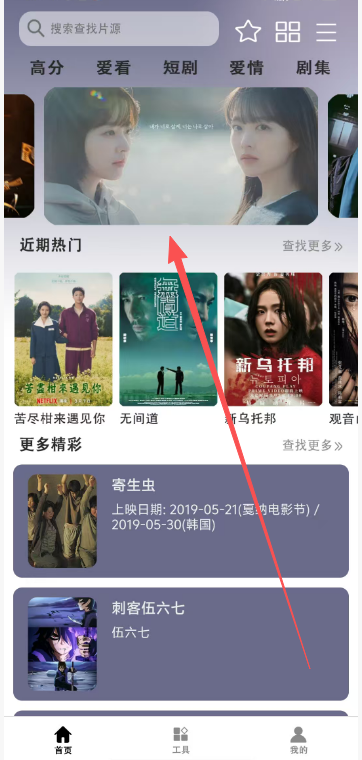Go to the 首页 bottom tab
The width and height of the screenshot is (362, 760).
coord(63,740)
